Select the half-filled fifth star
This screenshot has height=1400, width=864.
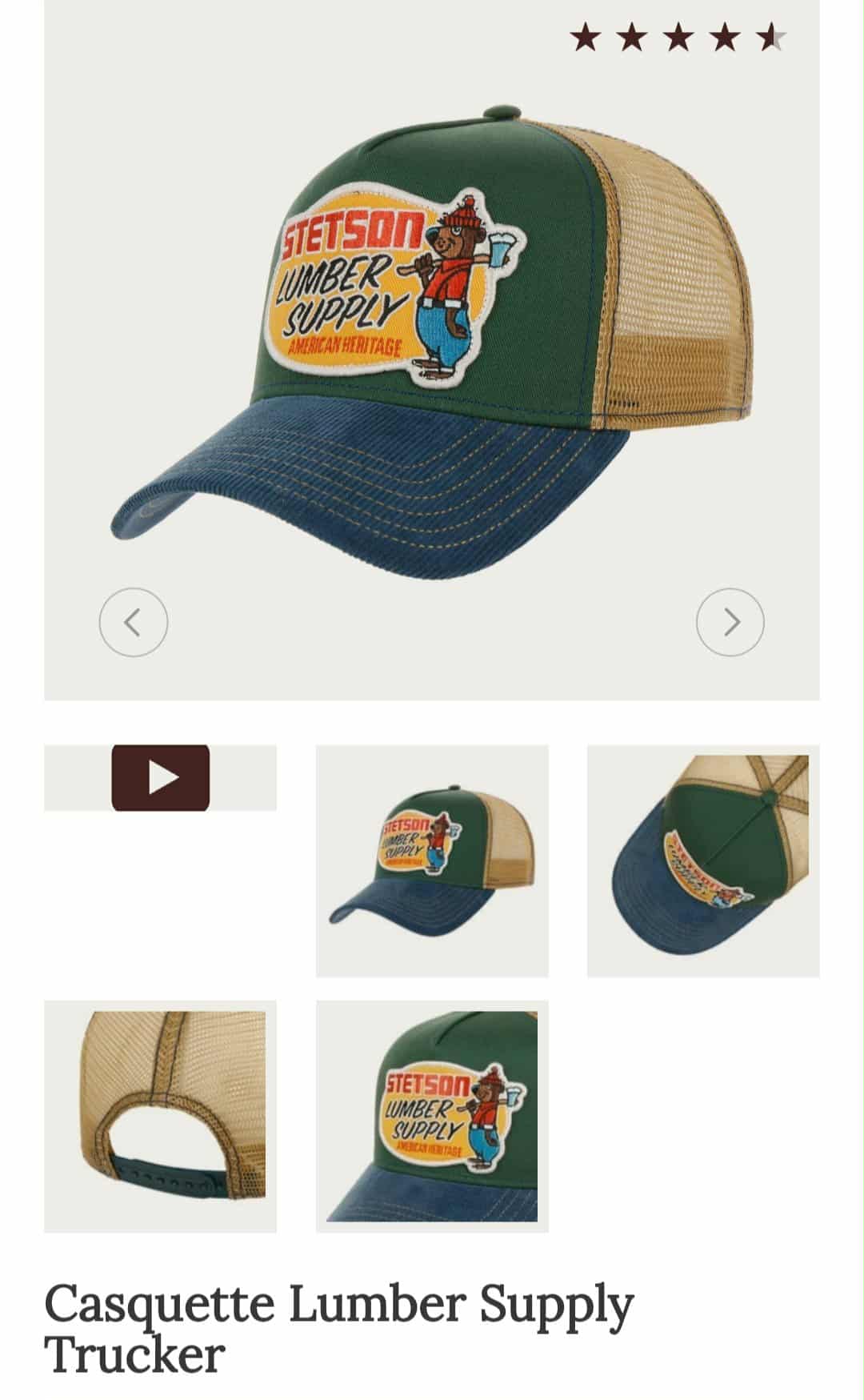770,35
